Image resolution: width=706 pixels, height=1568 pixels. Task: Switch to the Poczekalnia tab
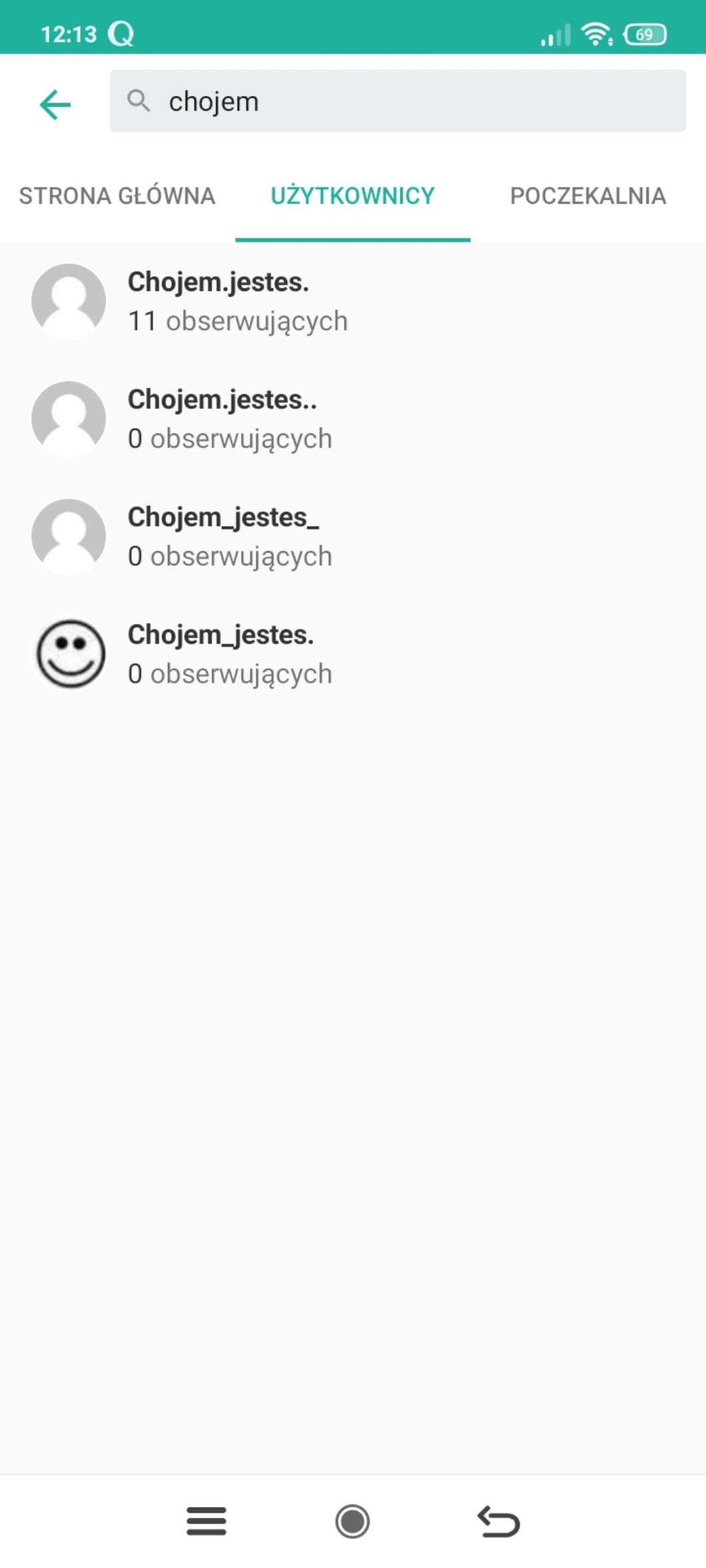(588, 196)
